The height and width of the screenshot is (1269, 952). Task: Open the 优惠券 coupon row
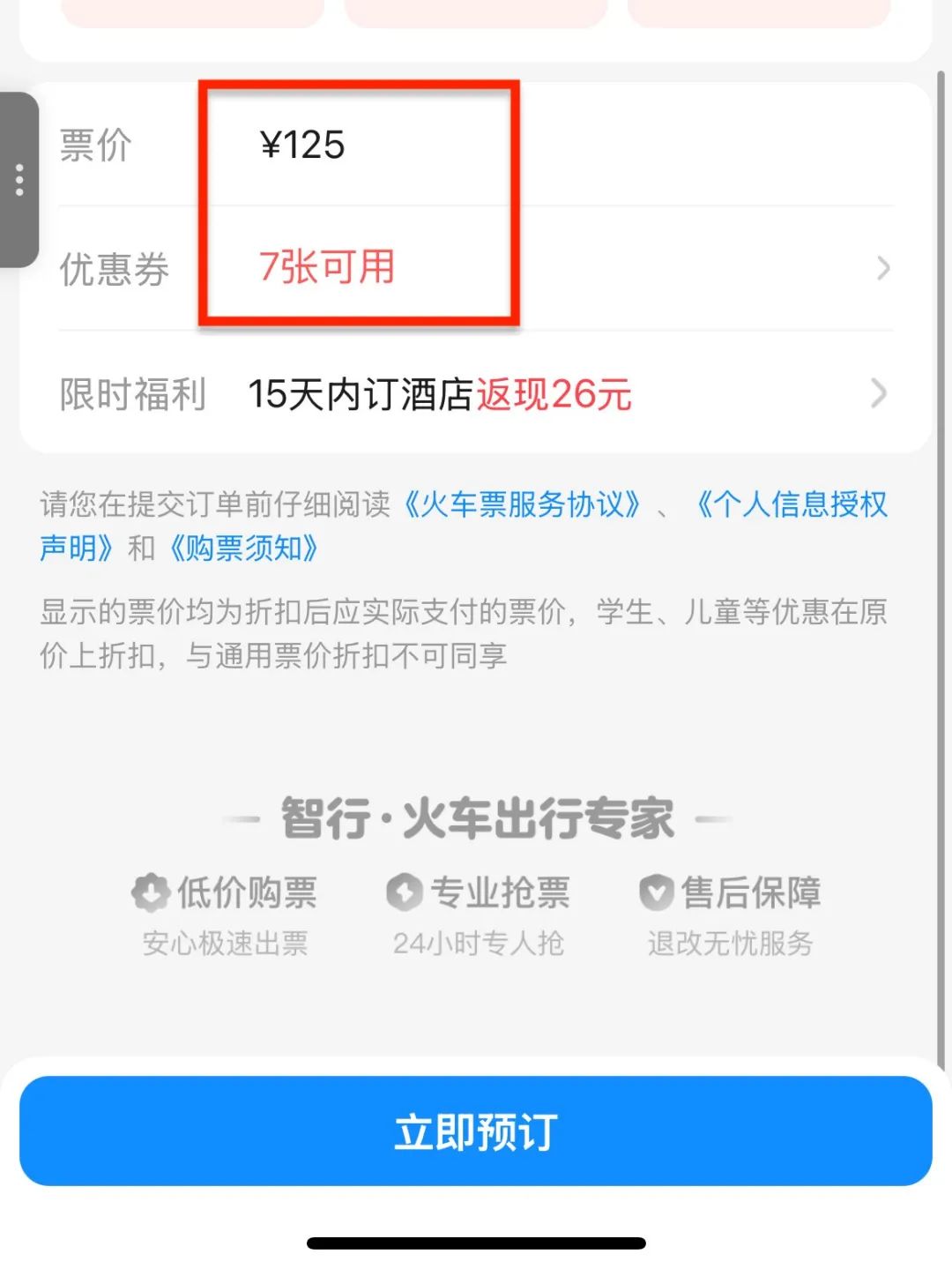(476, 268)
